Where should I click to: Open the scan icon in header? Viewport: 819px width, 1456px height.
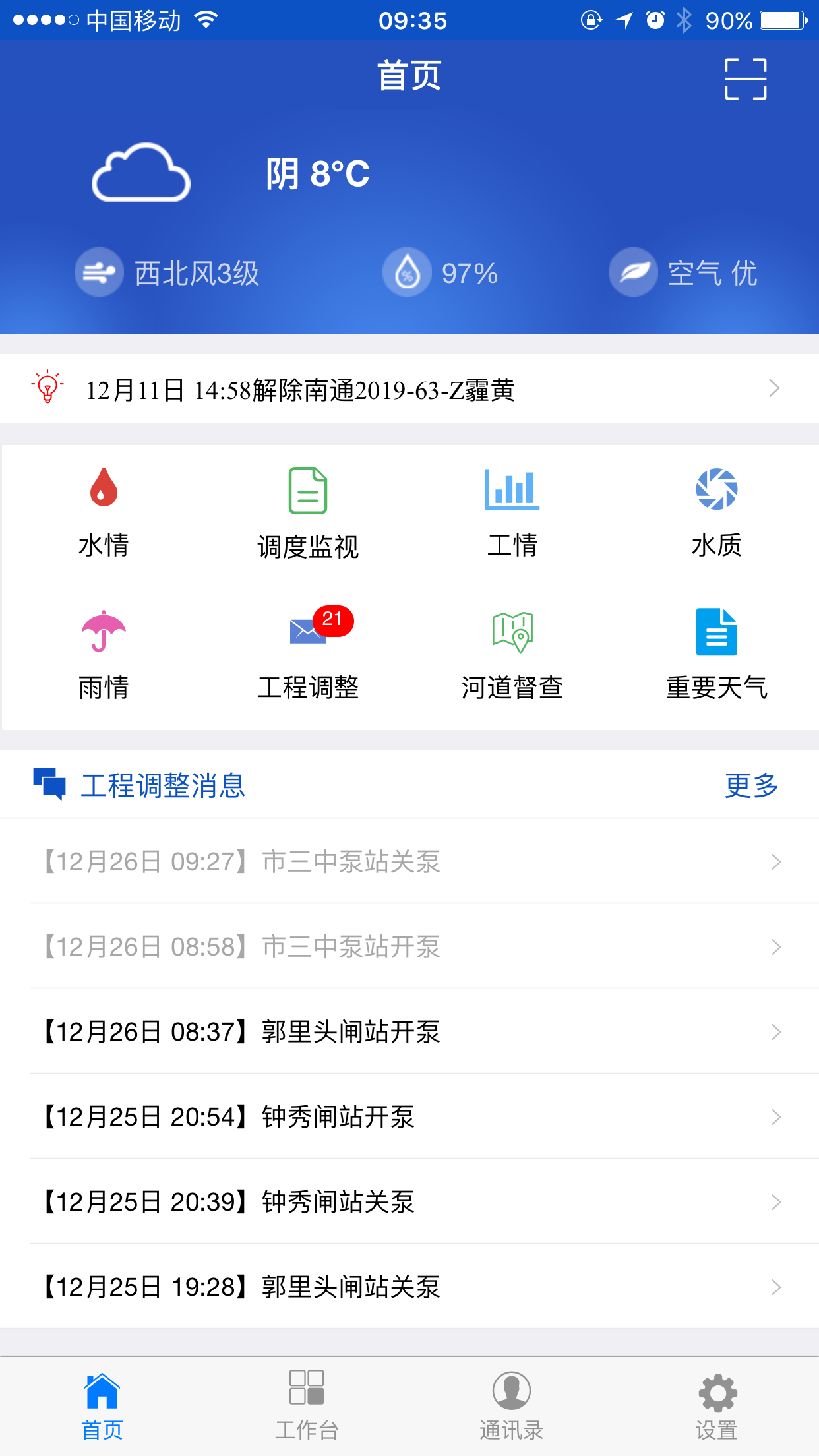point(745,78)
